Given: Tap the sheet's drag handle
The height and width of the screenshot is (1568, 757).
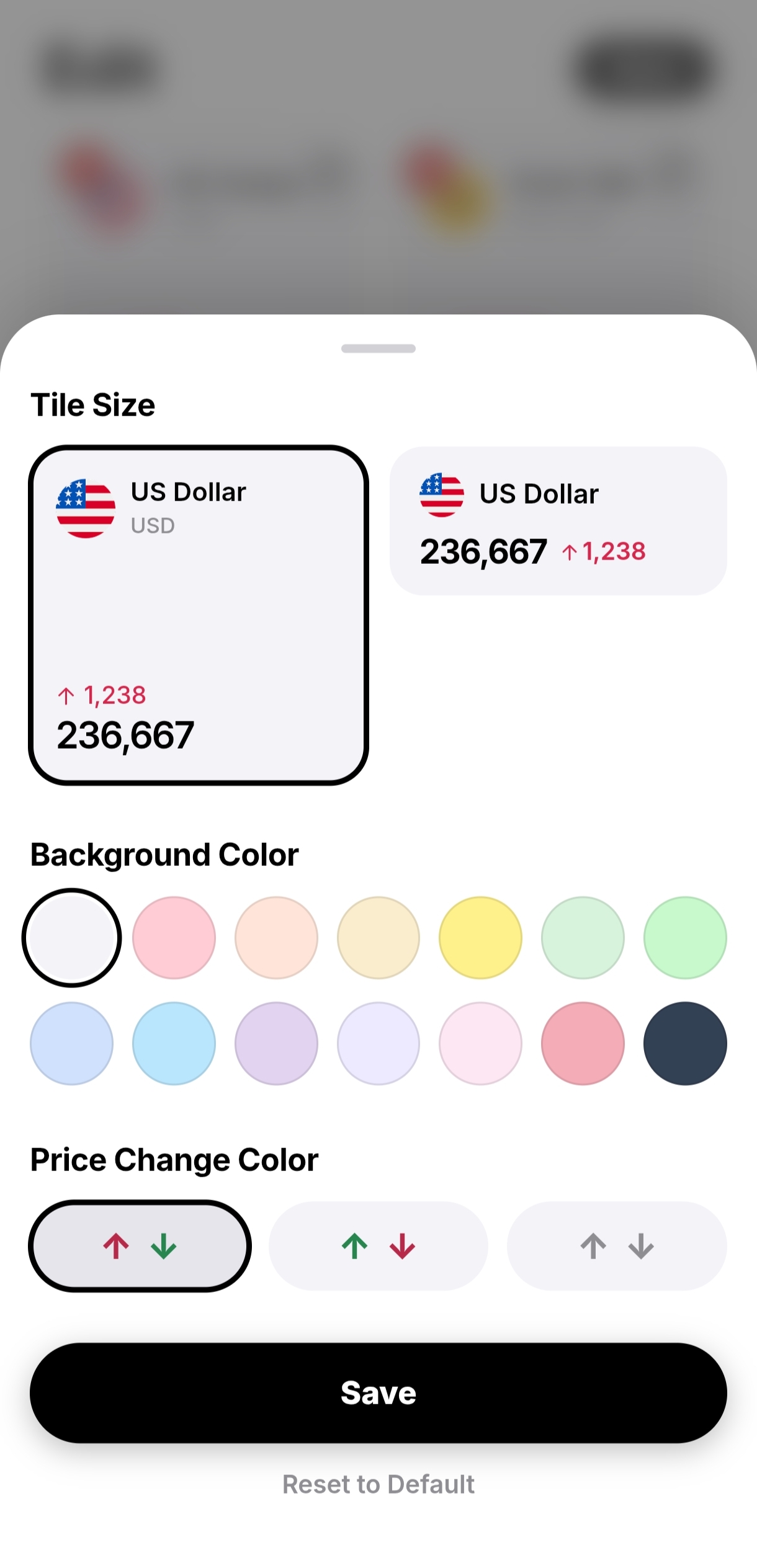Looking at the screenshot, I should pyautogui.click(x=378, y=349).
